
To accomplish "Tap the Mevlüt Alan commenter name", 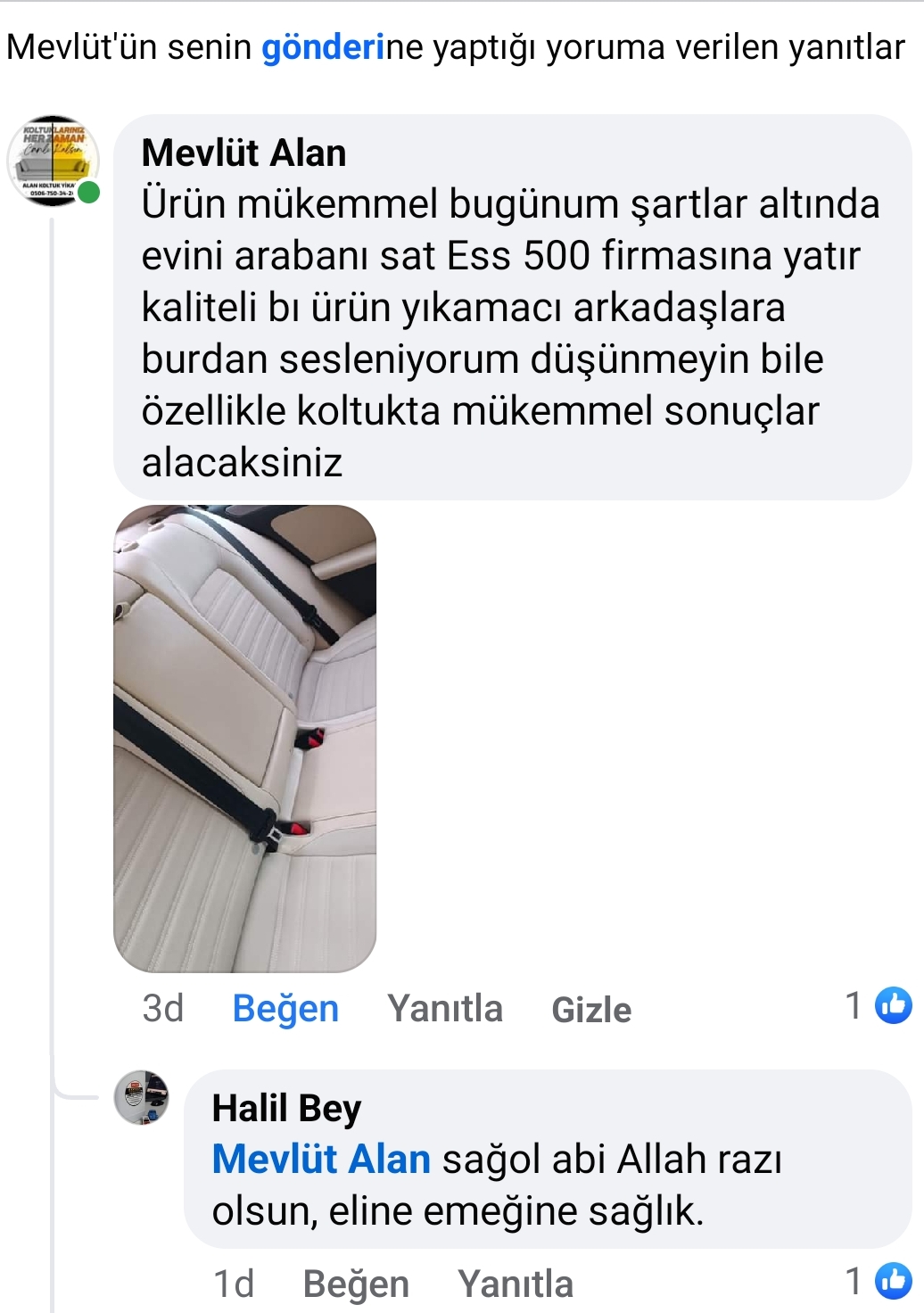I will pyautogui.click(x=243, y=153).
